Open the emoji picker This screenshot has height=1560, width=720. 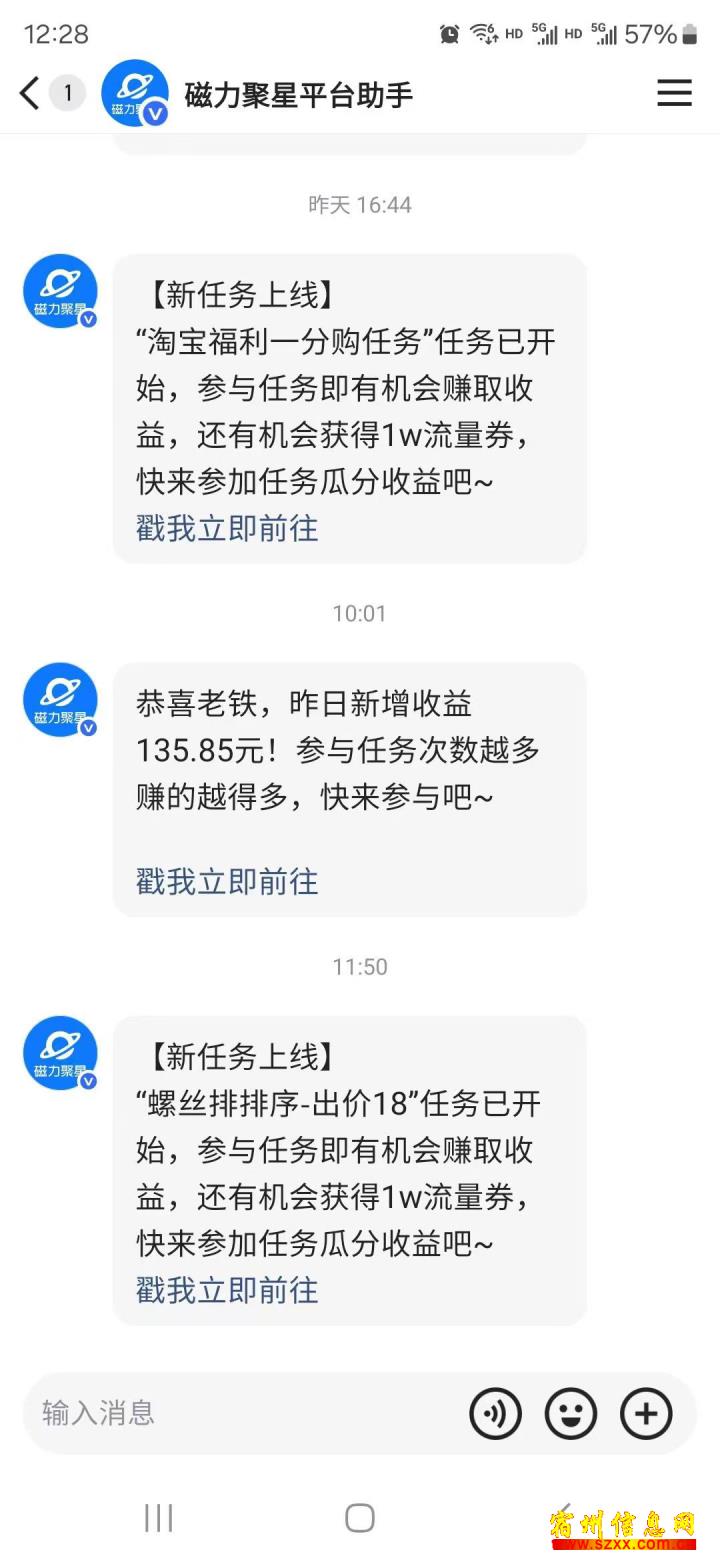tap(571, 1413)
